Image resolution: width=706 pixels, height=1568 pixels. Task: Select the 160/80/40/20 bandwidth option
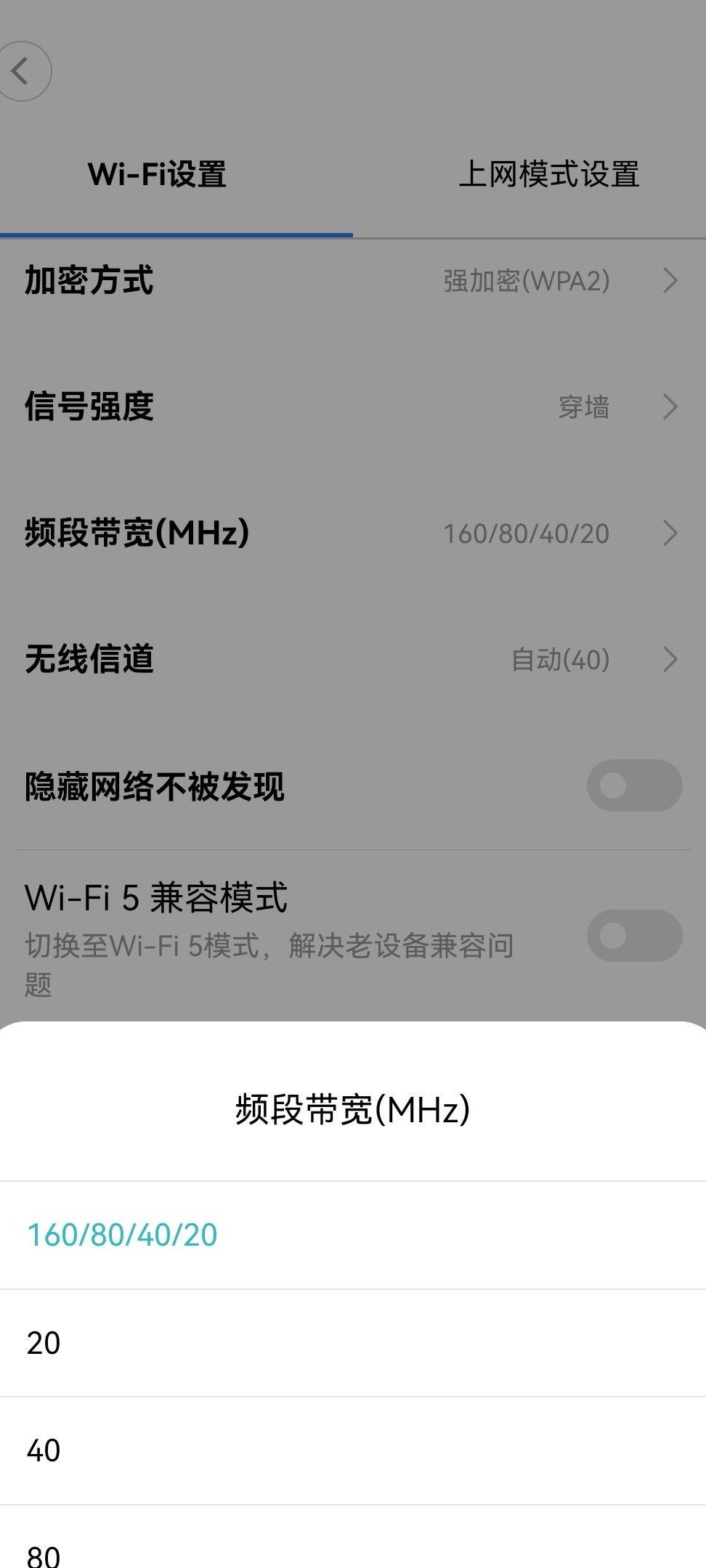[x=353, y=1235]
